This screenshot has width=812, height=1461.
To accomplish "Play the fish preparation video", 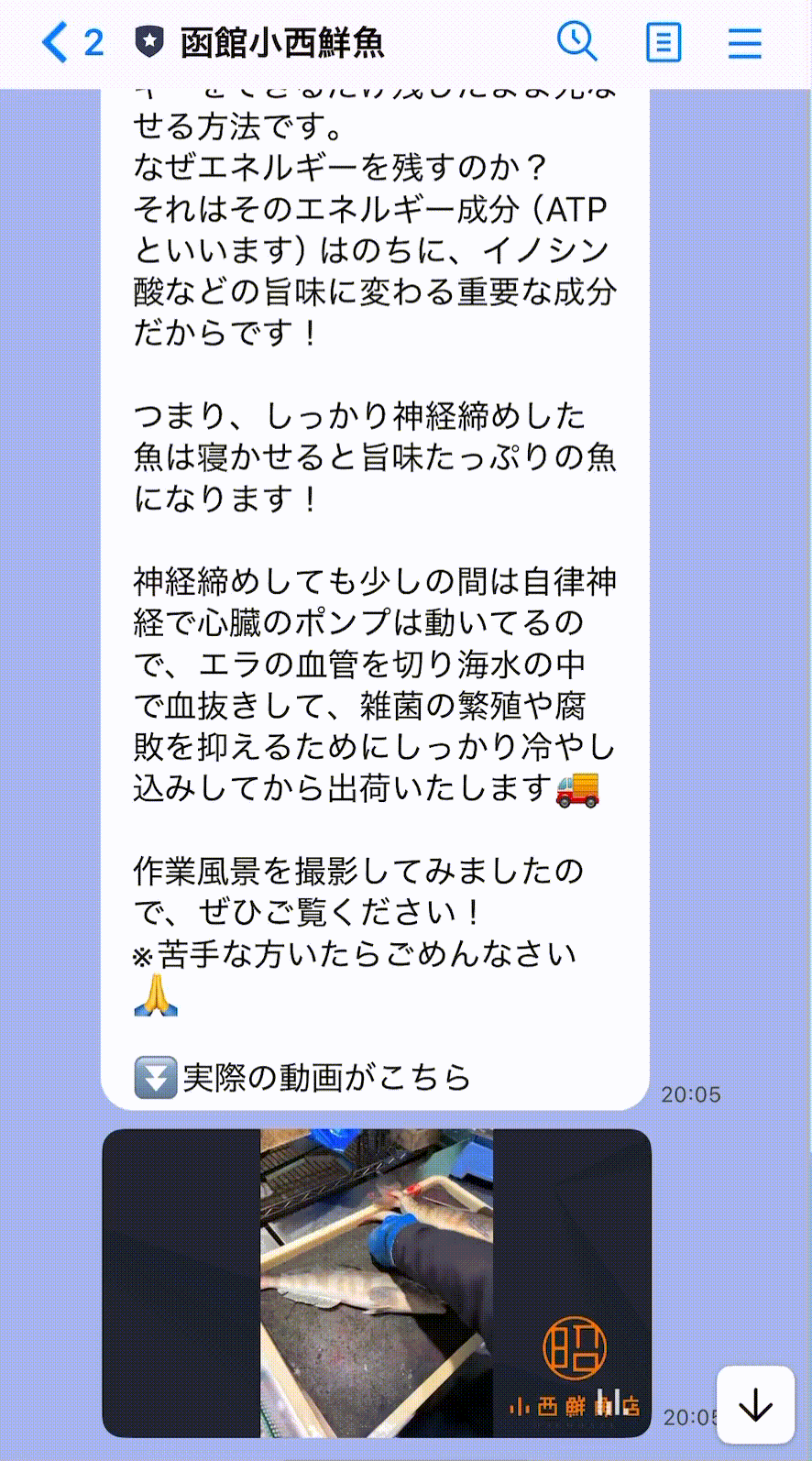I will click(x=376, y=1281).
